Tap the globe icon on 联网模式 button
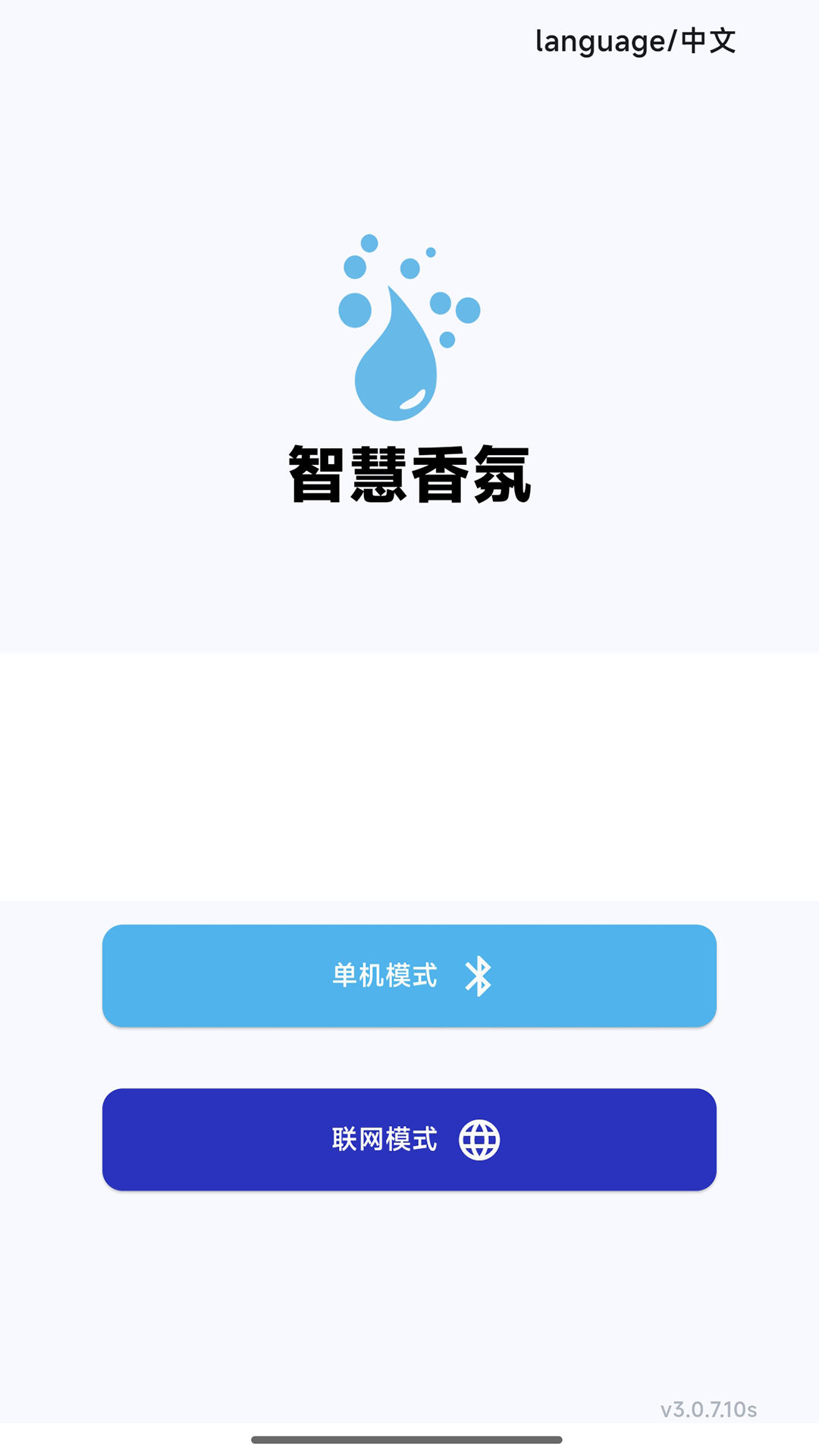819x1456 pixels. (481, 1140)
